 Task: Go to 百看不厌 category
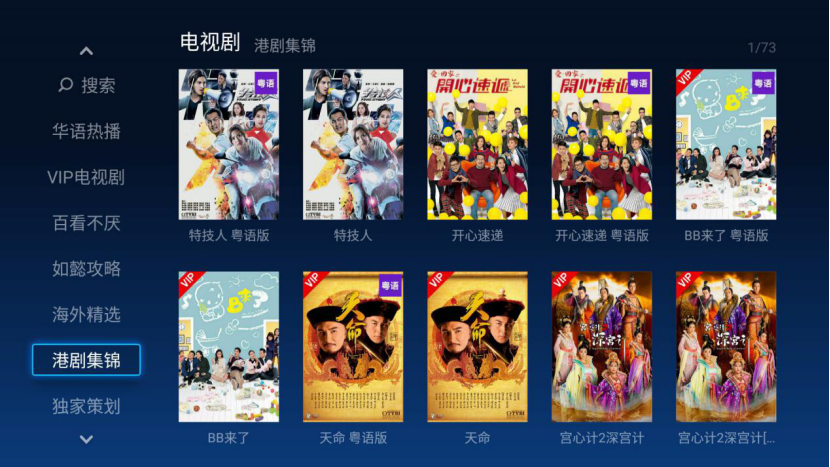[x=86, y=223]
